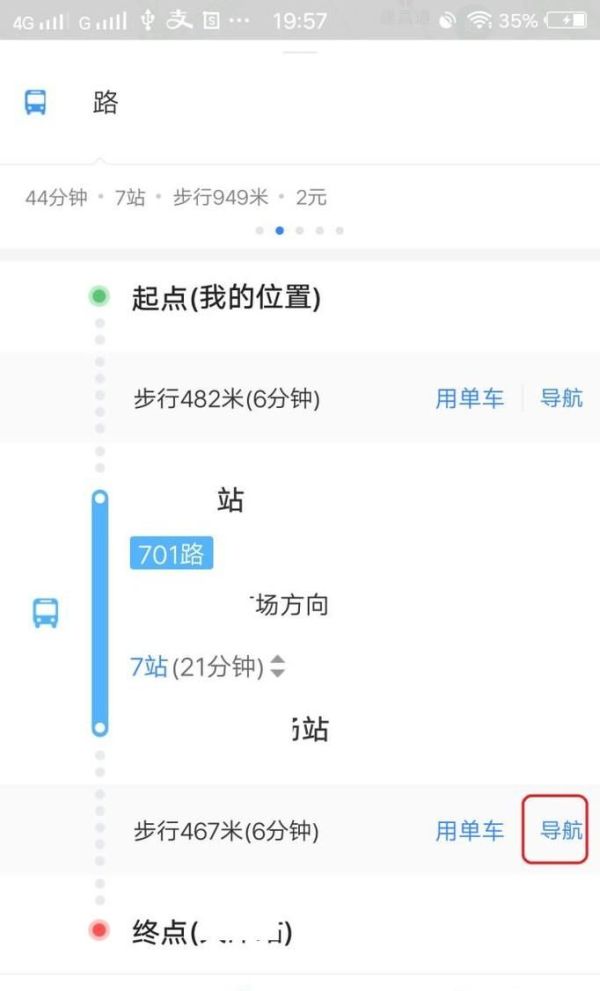Tap the route page indicator dots
This screenshot has height=991, width=600.
click(299, 230)
